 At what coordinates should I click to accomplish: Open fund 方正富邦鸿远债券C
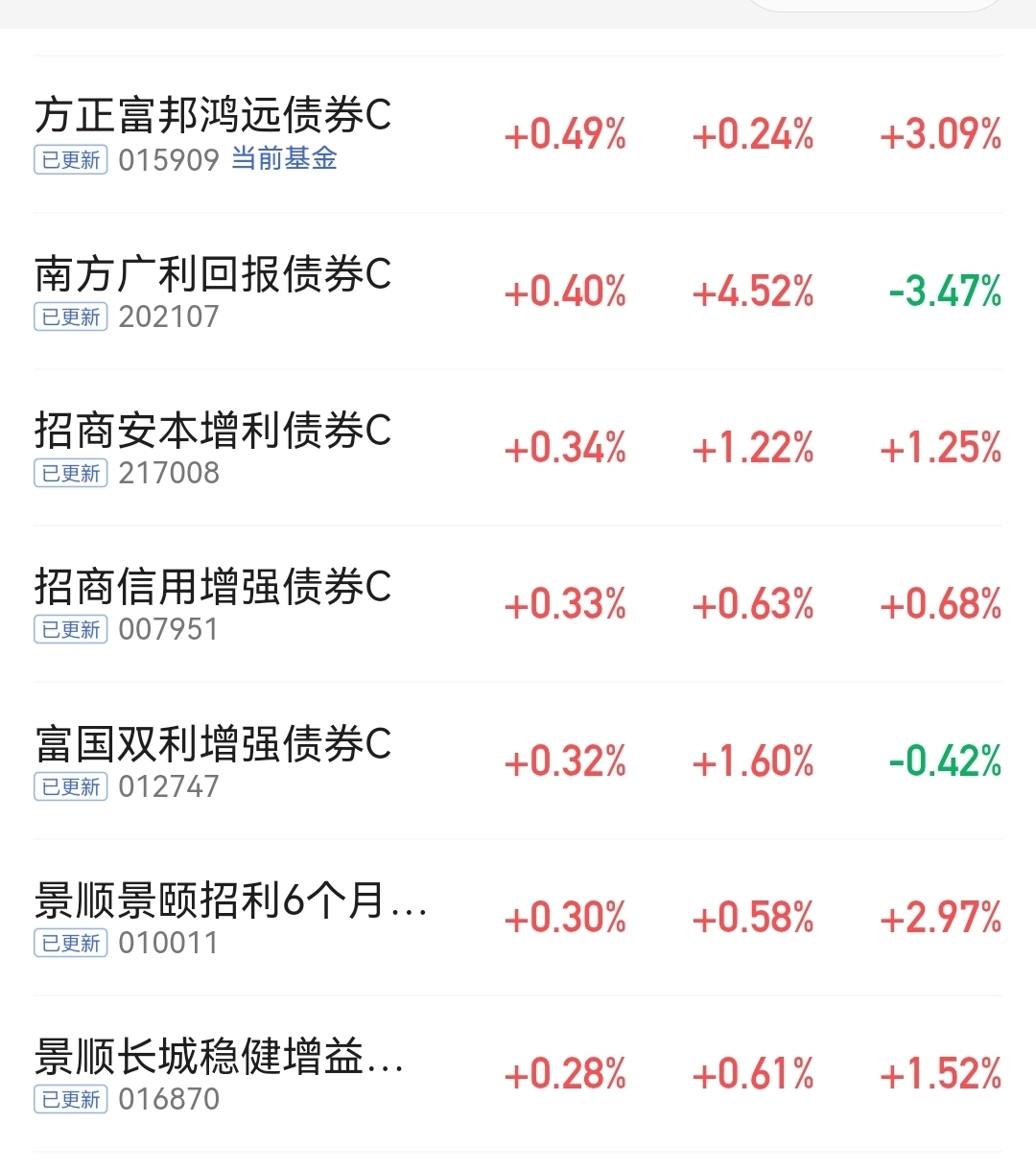518,134
